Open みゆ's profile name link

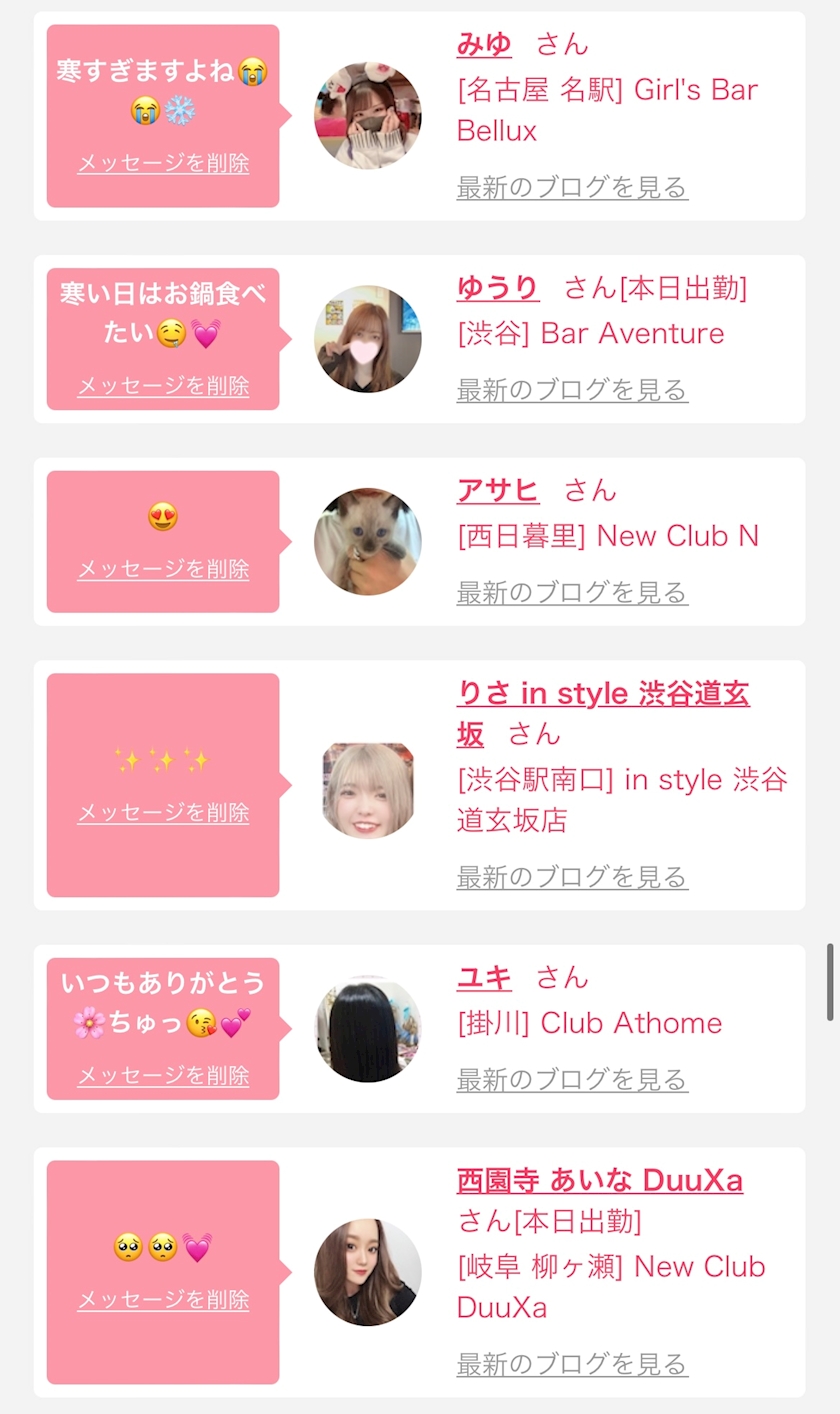pos(484,44)
